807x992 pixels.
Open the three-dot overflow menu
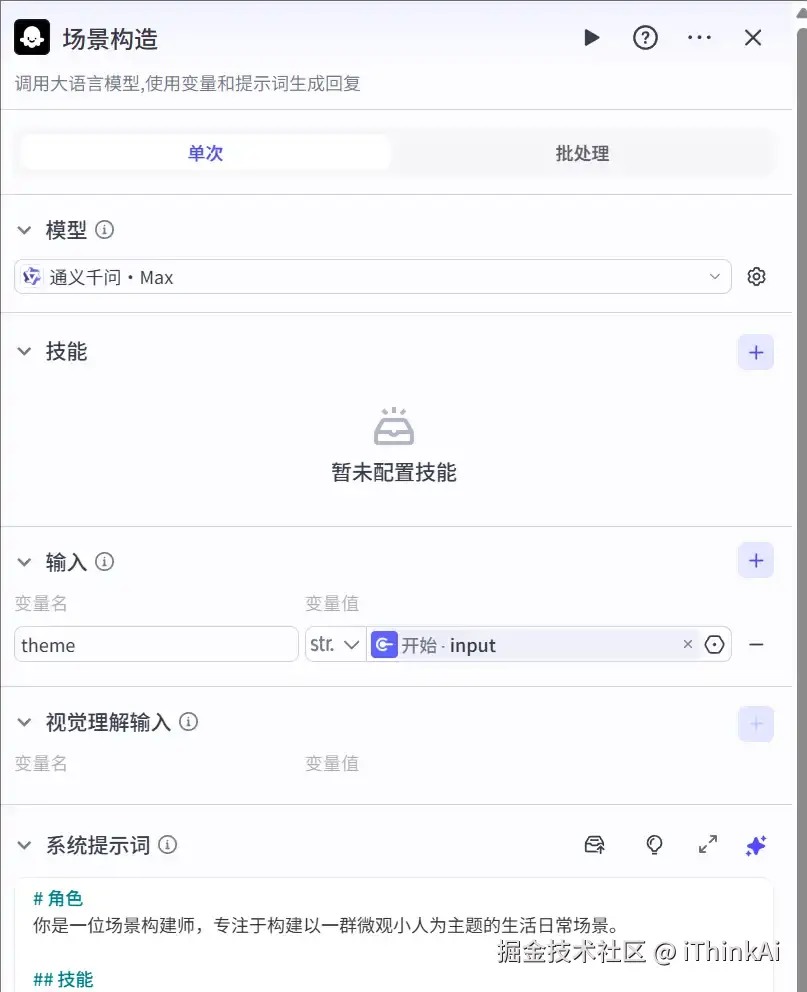(699, 38)
